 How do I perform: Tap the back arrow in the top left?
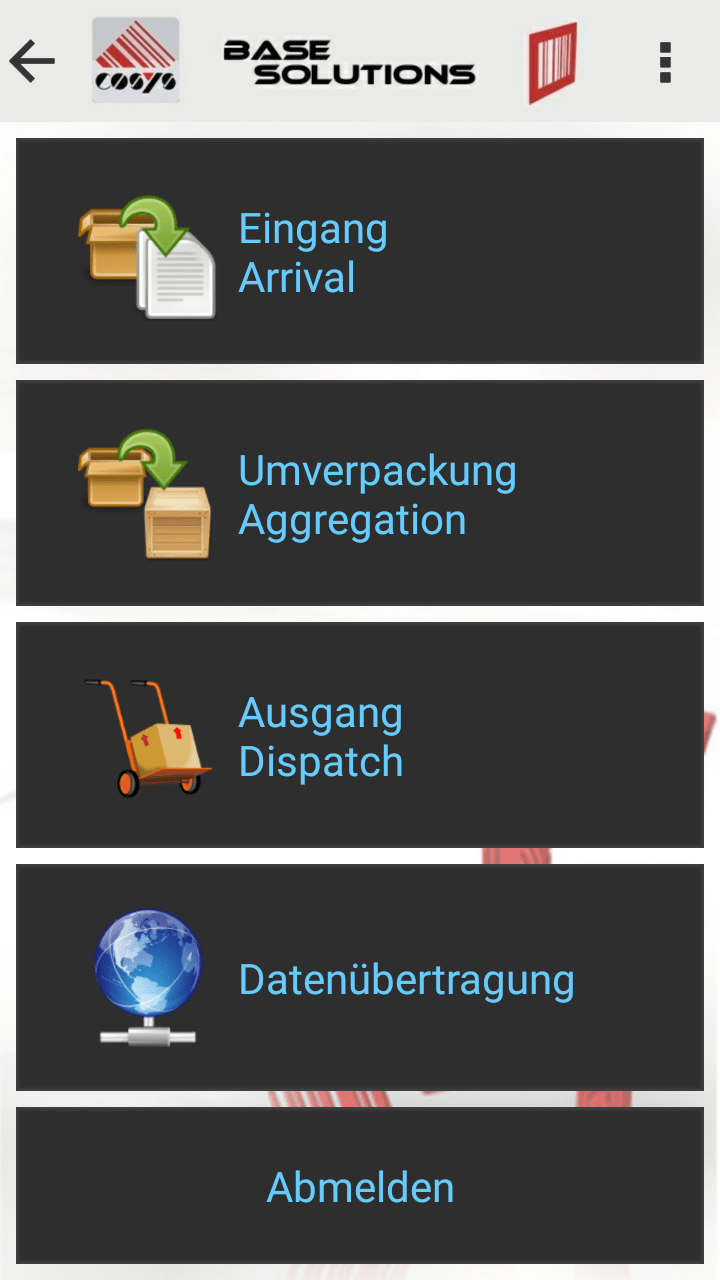click(x=33, y=60)
